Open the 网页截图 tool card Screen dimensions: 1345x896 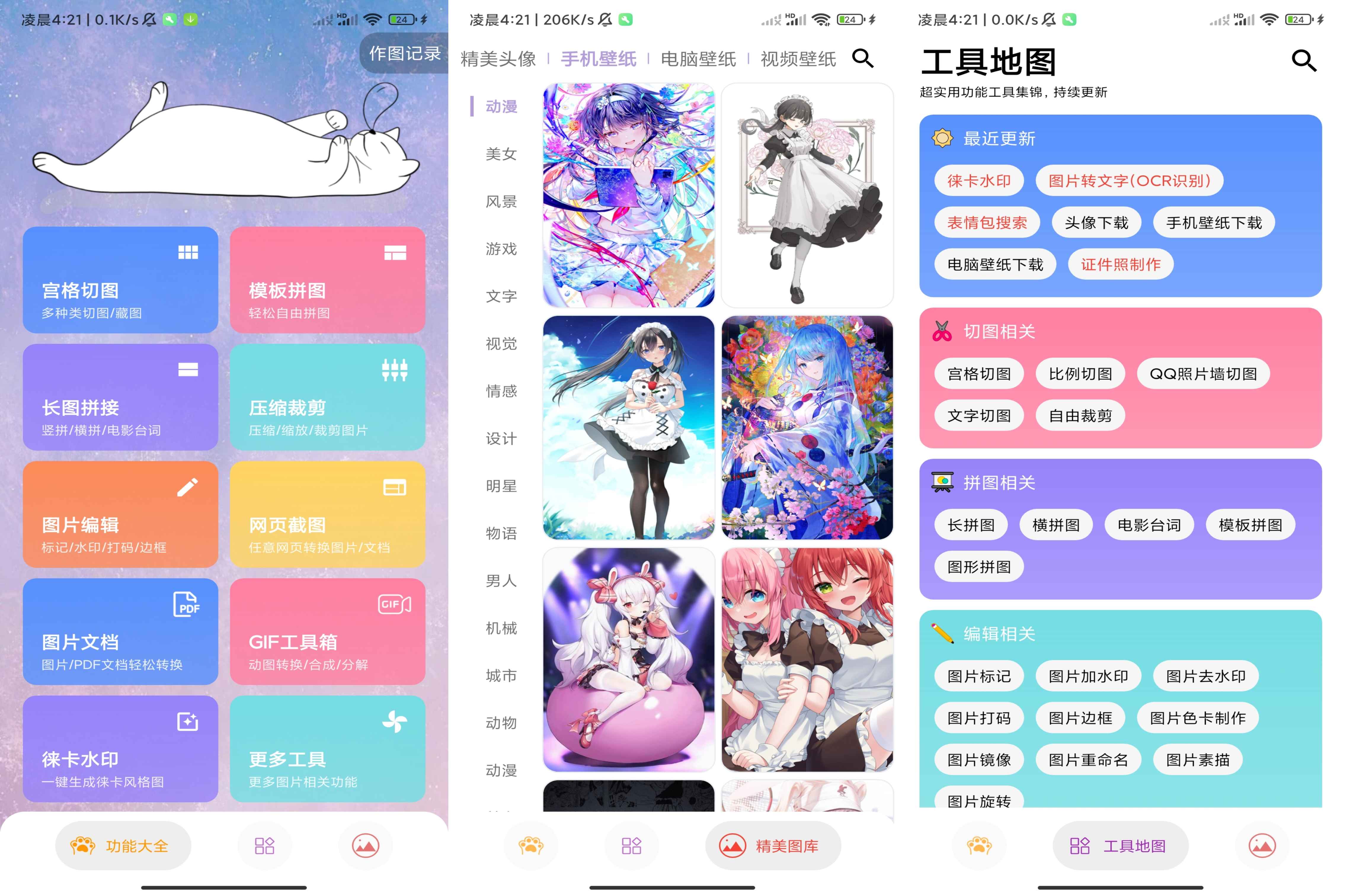[327, 514]
